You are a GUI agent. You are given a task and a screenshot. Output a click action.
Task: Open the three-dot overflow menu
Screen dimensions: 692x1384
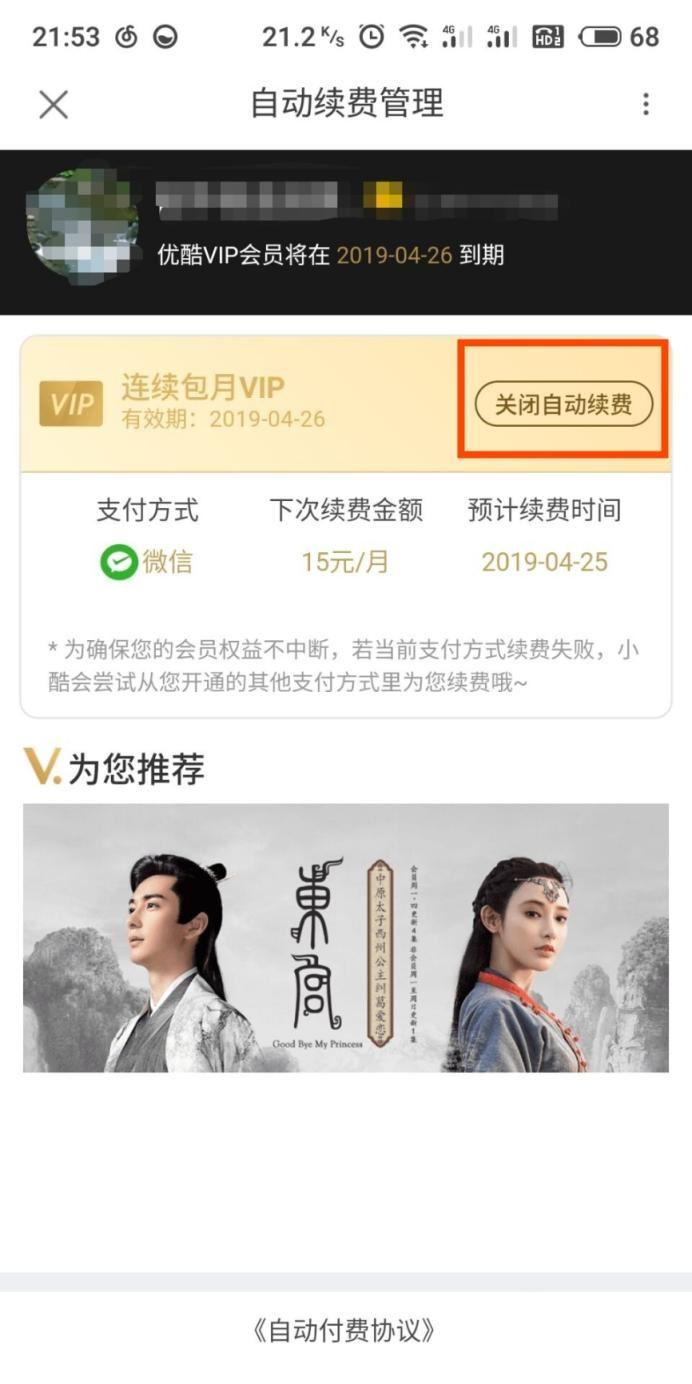(x=646, y=104)
